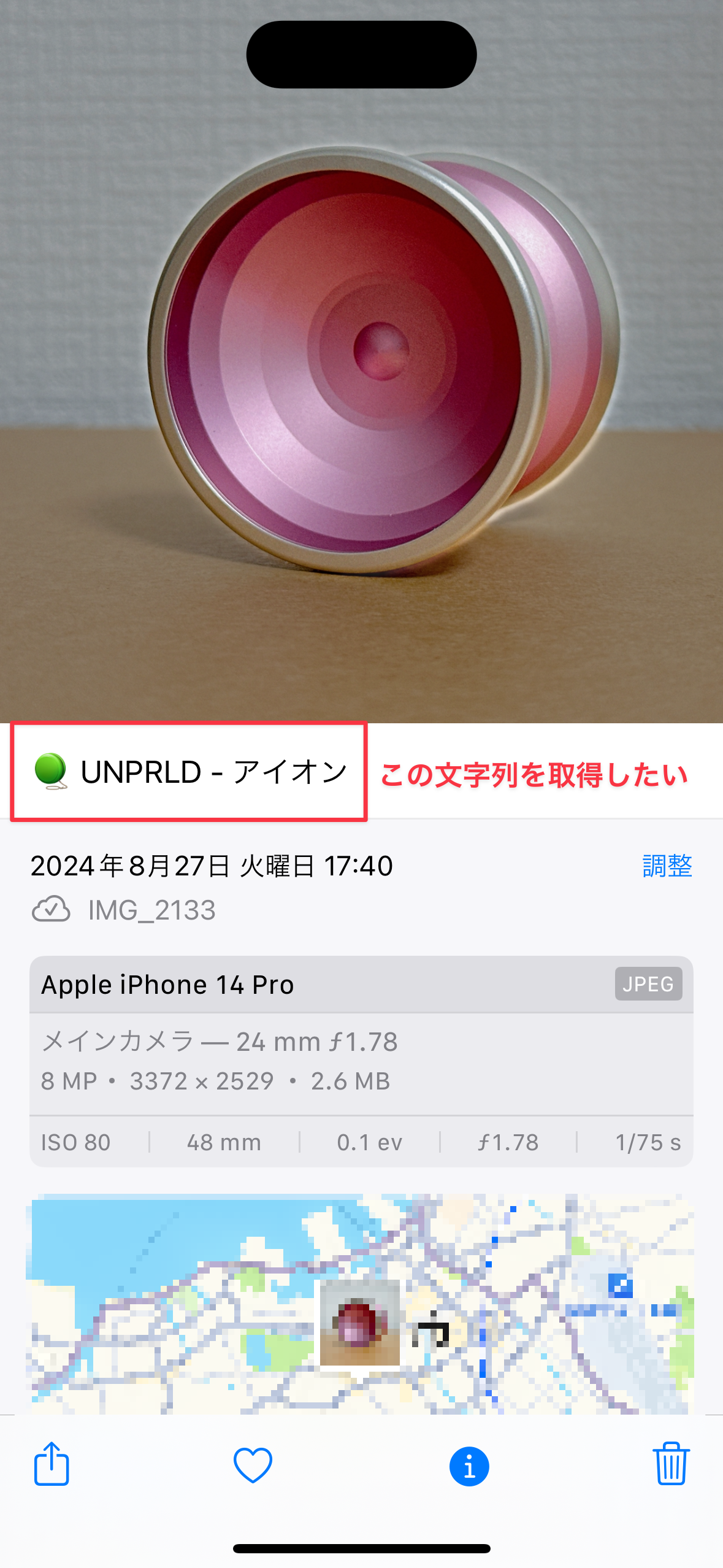Tap 調整 to adjust date and time
This screenshot has height=1568, width=723.
(667, 866)
